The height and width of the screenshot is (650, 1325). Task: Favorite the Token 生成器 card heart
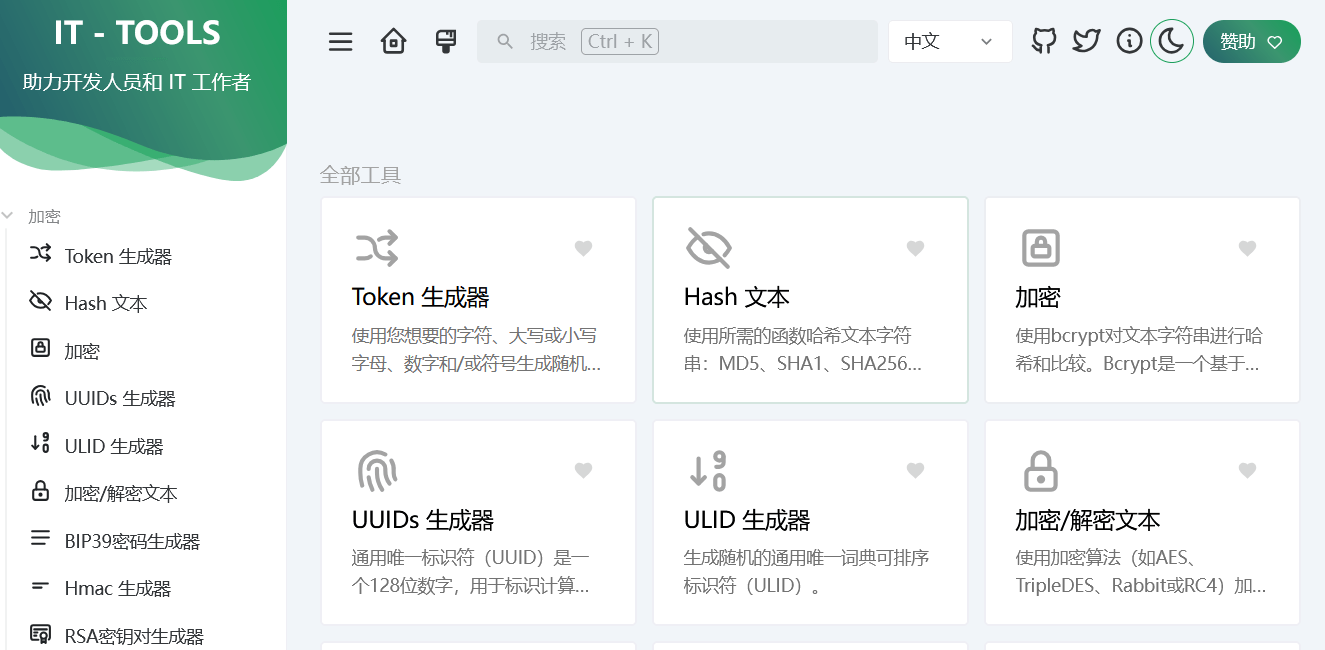[584, 248]
